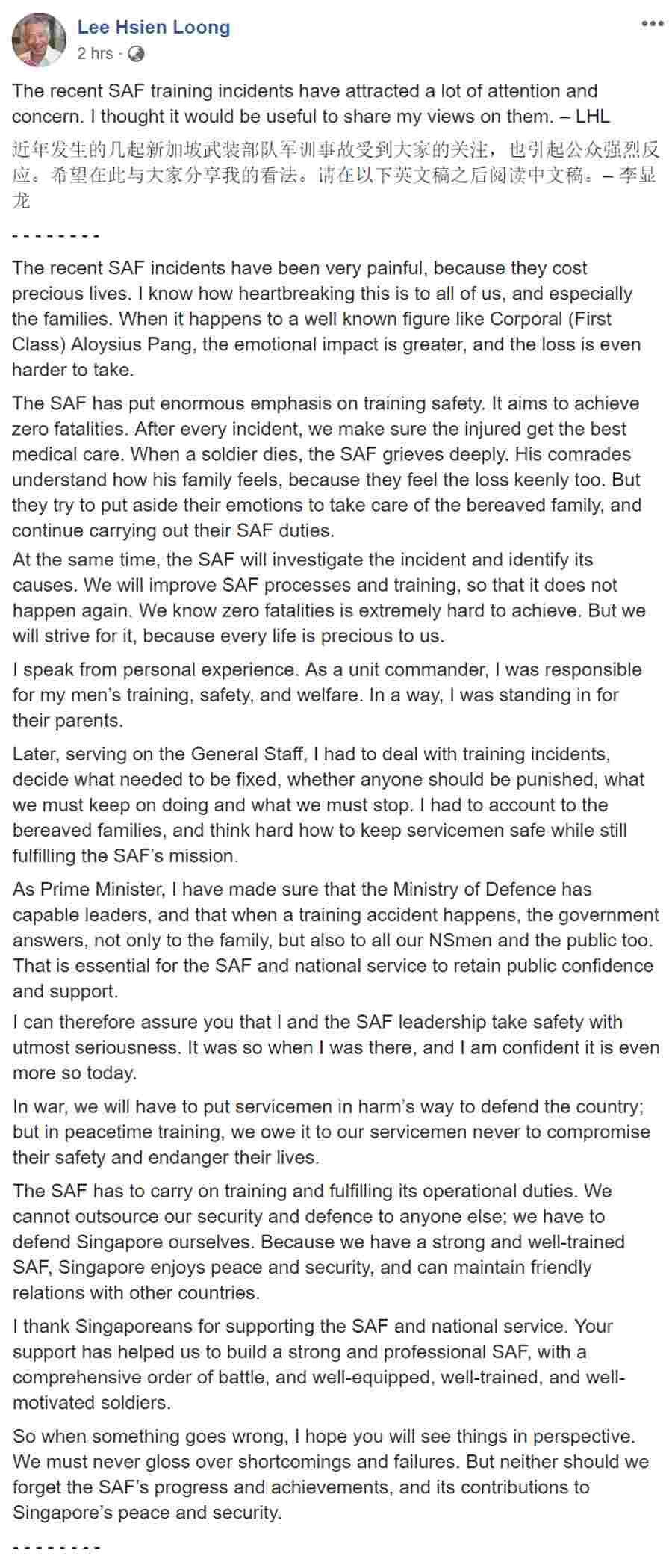Open the 2 hrs timestamp link

[95, 54]
